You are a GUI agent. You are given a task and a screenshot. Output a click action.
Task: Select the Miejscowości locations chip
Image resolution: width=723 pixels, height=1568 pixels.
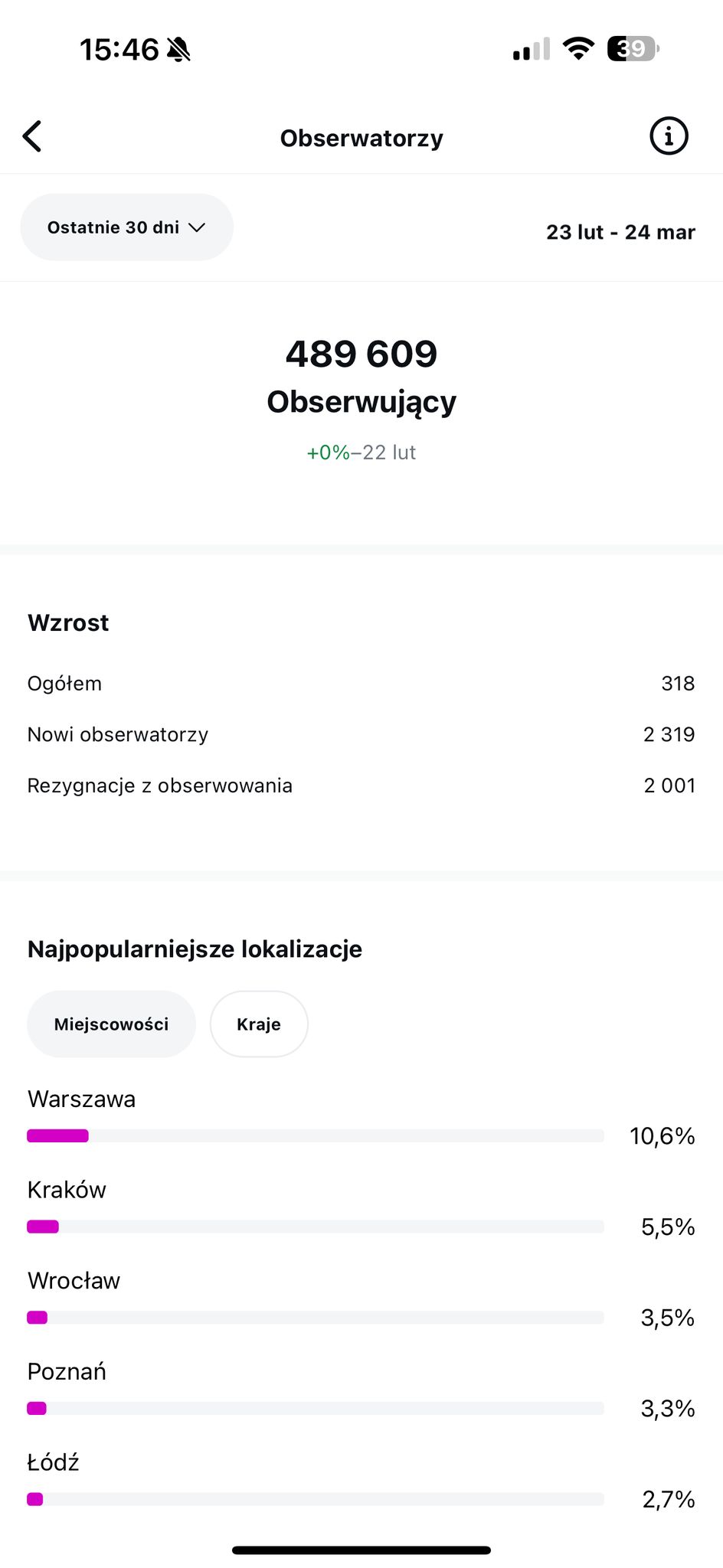click(x=111, y=1024)
